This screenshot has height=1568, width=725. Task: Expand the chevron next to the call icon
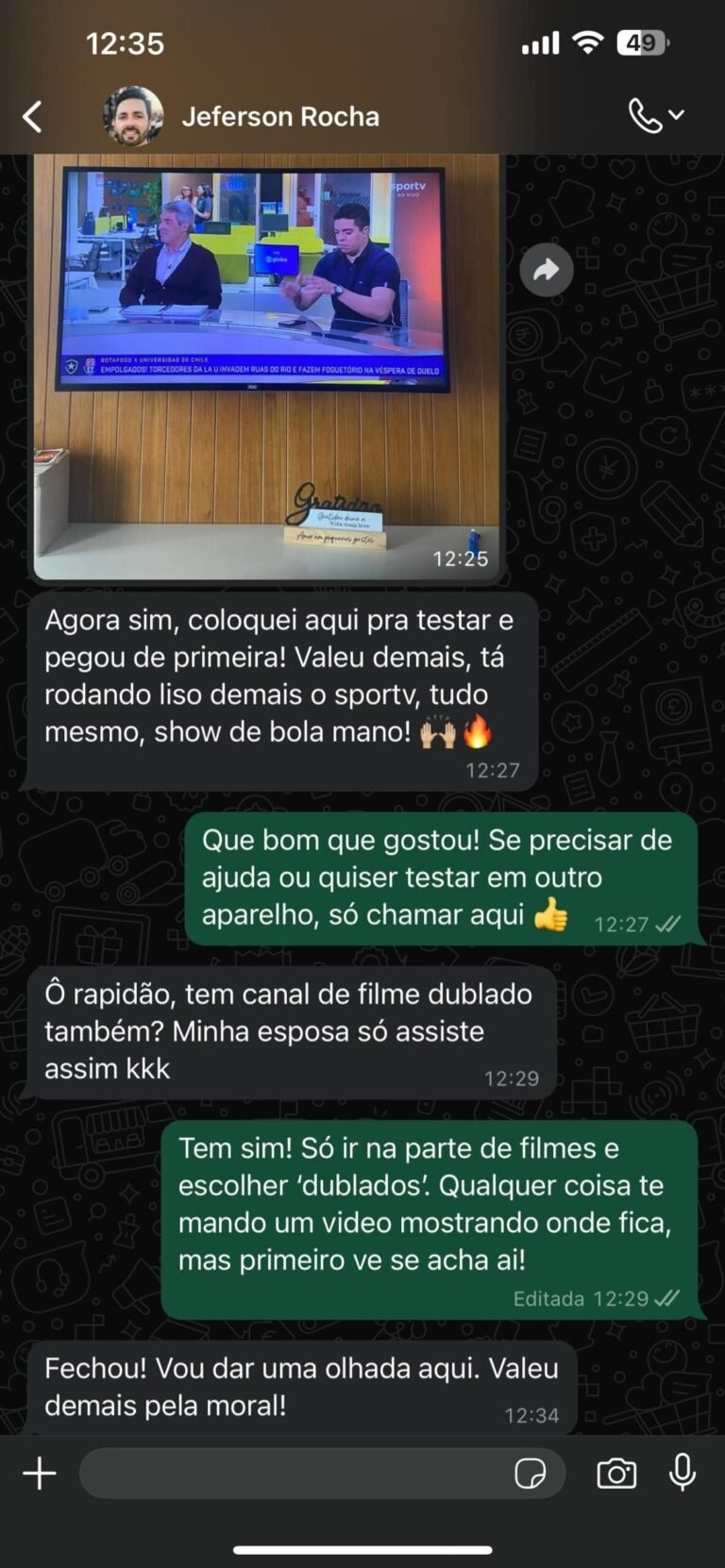click(x=677, y=115)
